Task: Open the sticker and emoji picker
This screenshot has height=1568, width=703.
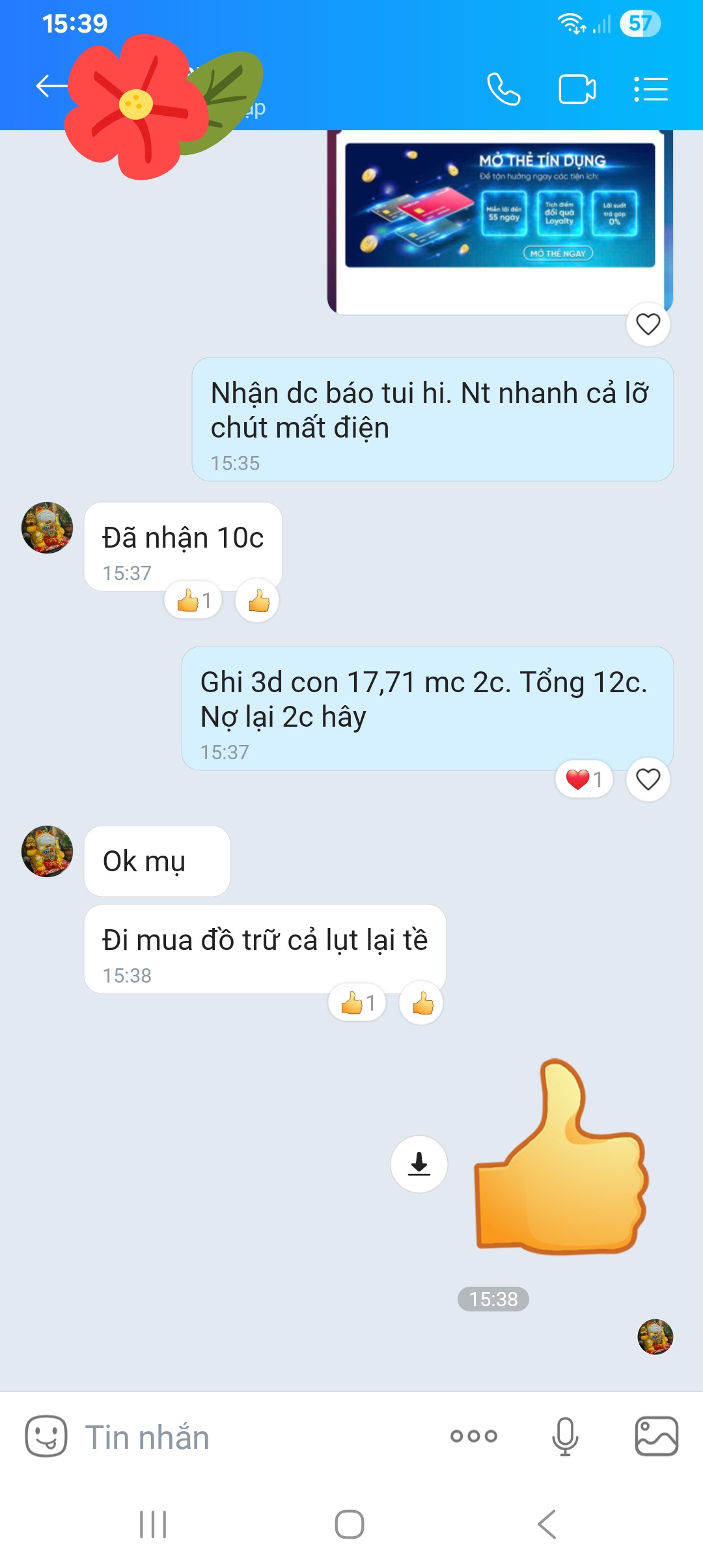Action: pos(46,1436)
